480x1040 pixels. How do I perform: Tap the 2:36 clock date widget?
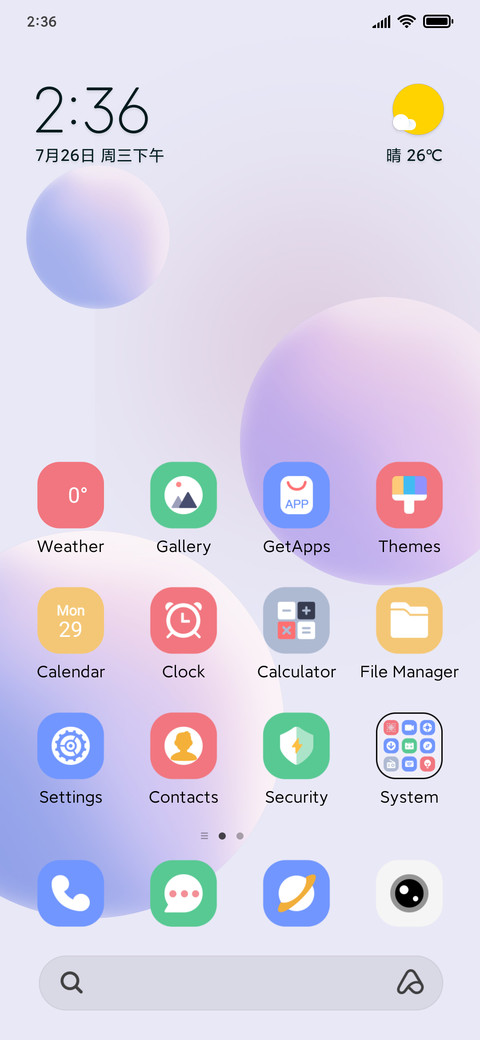click(x=99, y=124)
